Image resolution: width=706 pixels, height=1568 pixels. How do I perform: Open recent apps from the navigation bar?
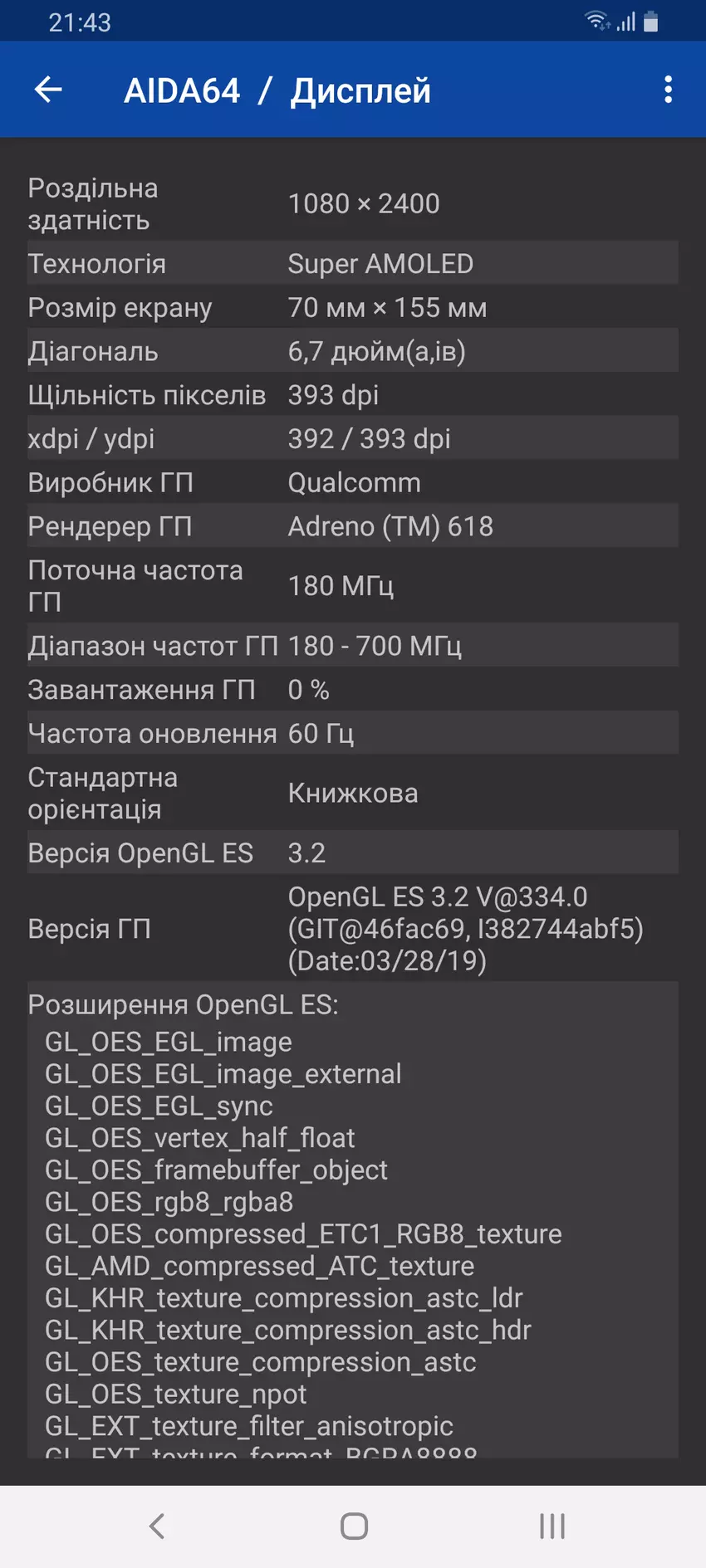(552, 1526)
